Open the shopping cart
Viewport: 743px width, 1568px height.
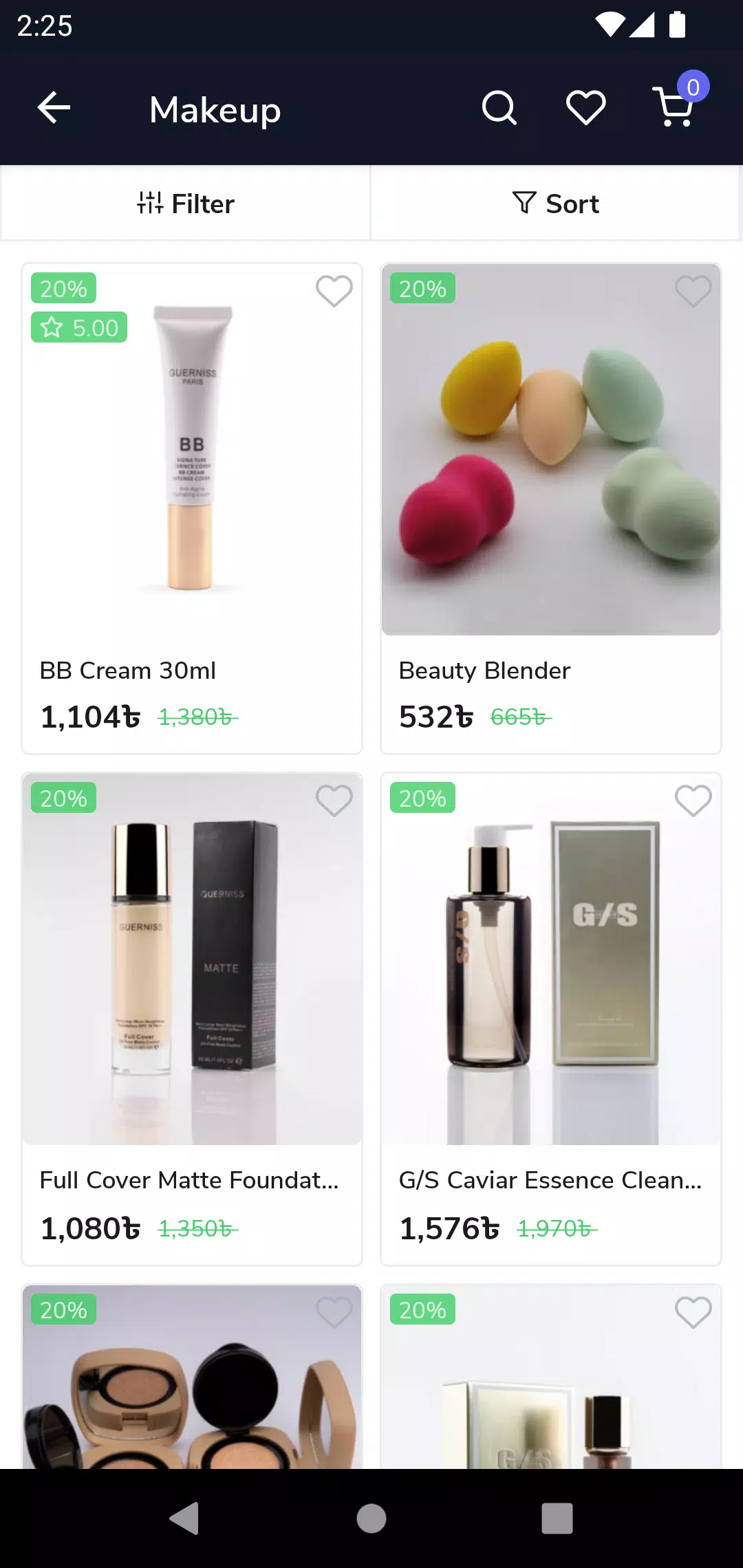pyautogui.click(x=675, y=108)
